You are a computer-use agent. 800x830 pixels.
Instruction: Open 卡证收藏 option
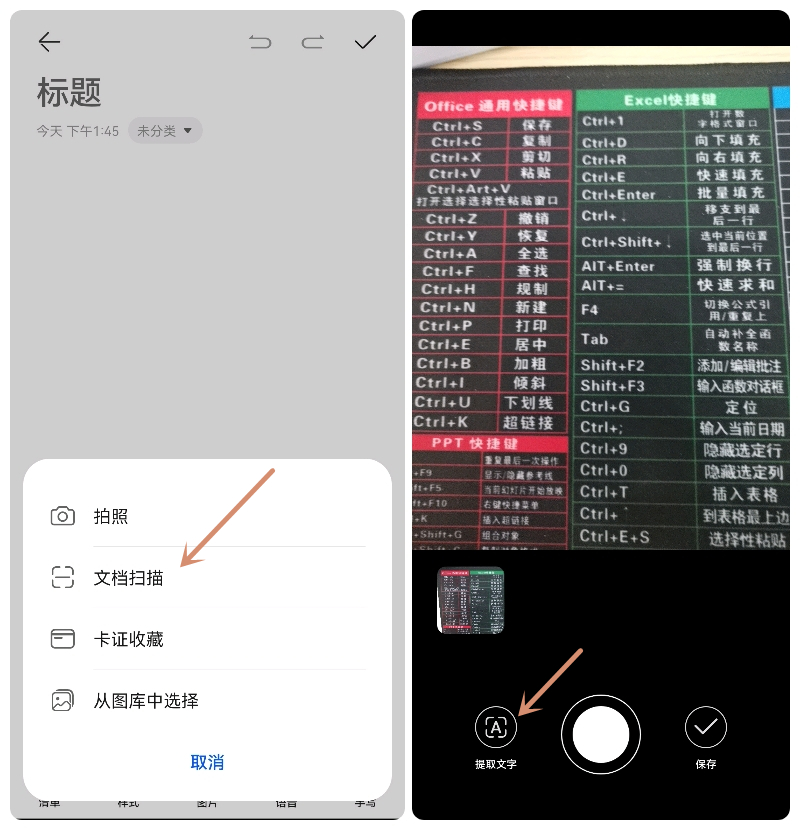128,639
